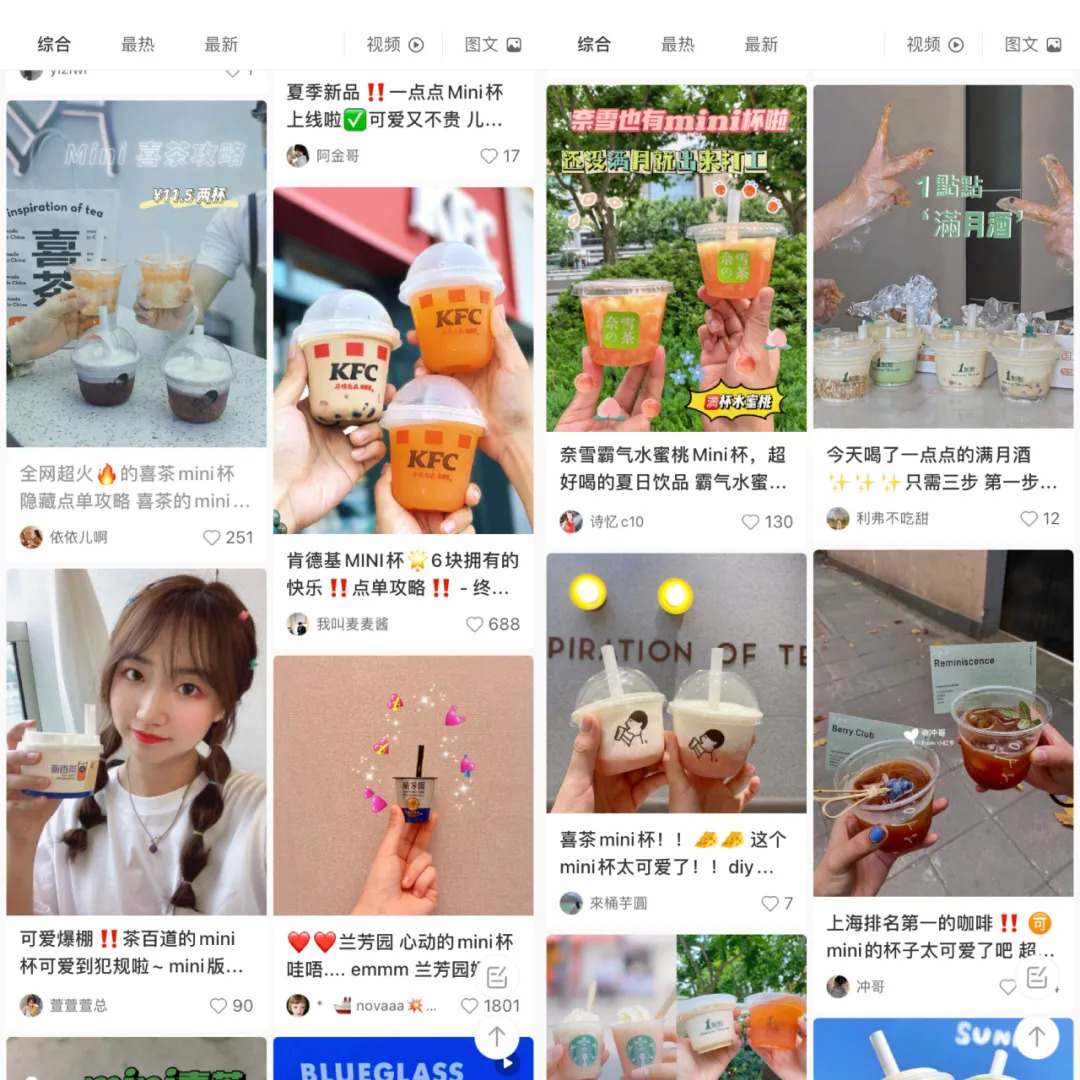Viewport: 1080px width, 1080px height.
Task: Open the 茶百道 mini杯 post
Action: tap(136, 741)
